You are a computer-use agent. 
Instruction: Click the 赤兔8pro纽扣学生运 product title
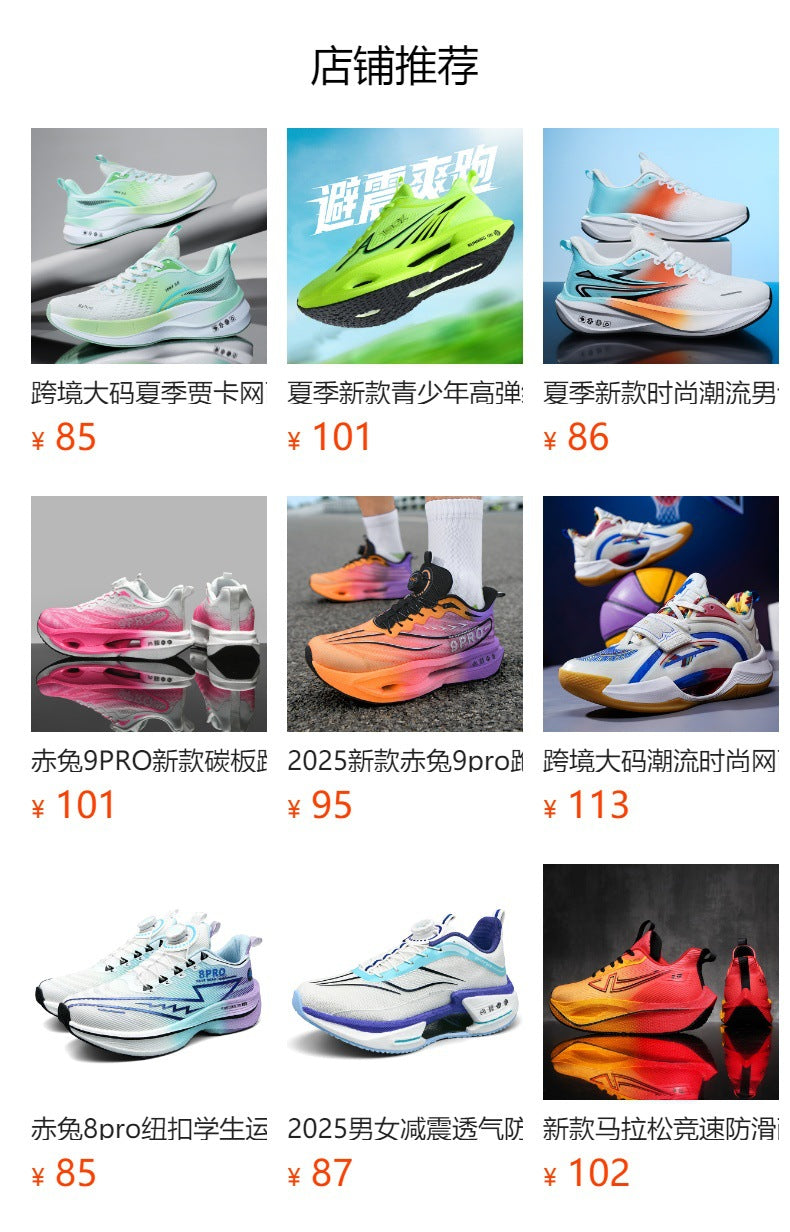point(148,1130)
